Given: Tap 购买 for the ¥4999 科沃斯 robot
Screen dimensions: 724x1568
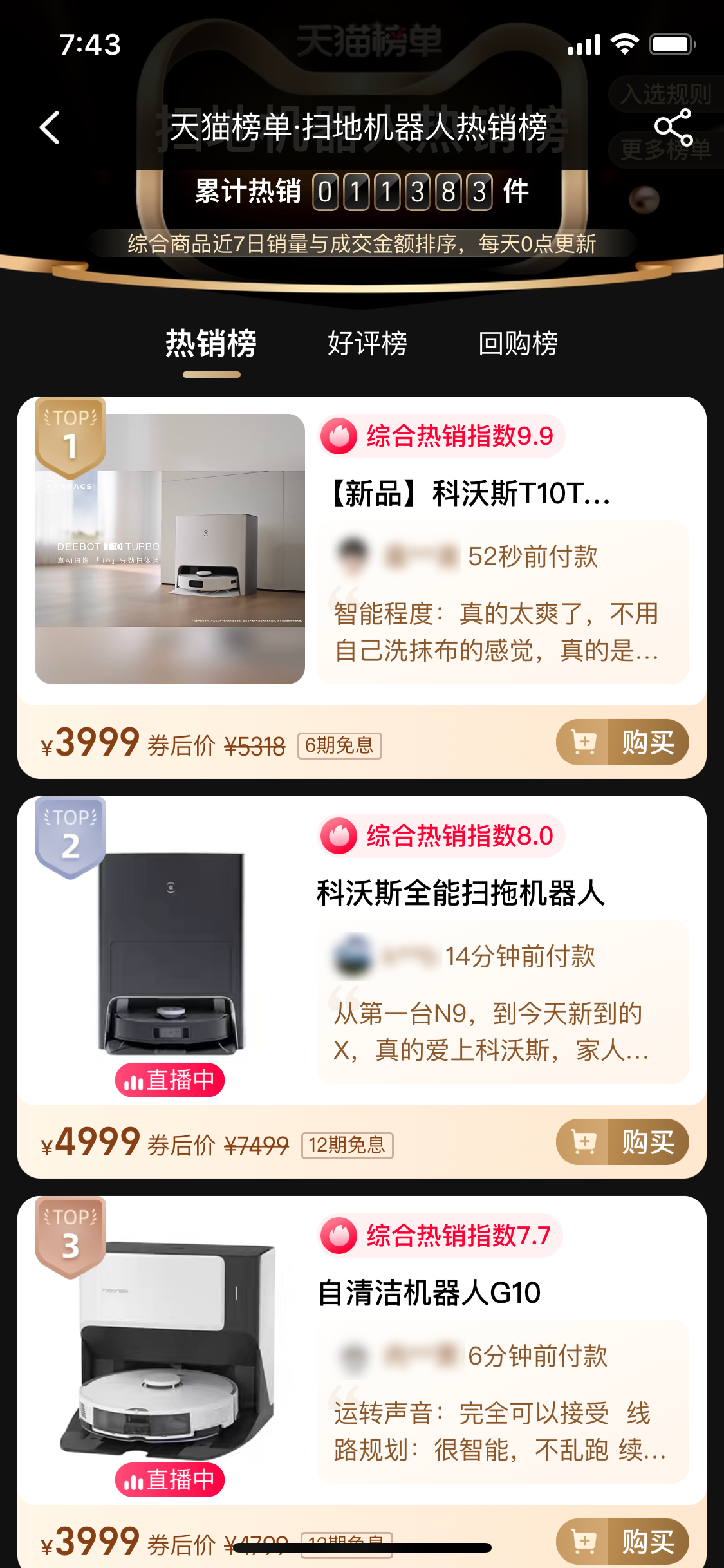Looking at the screenshot, I should click(622, 1142).
